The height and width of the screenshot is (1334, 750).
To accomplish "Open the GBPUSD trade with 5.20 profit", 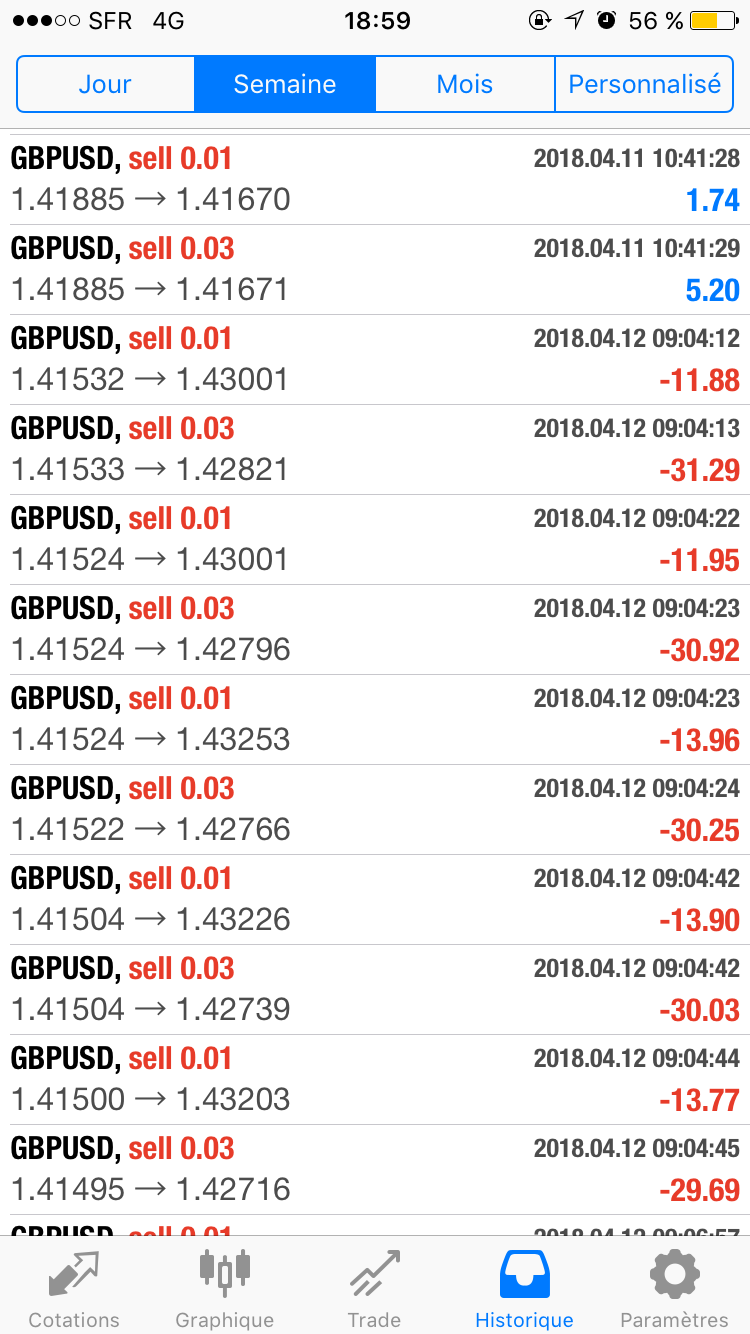I will (x=375, y=270).
